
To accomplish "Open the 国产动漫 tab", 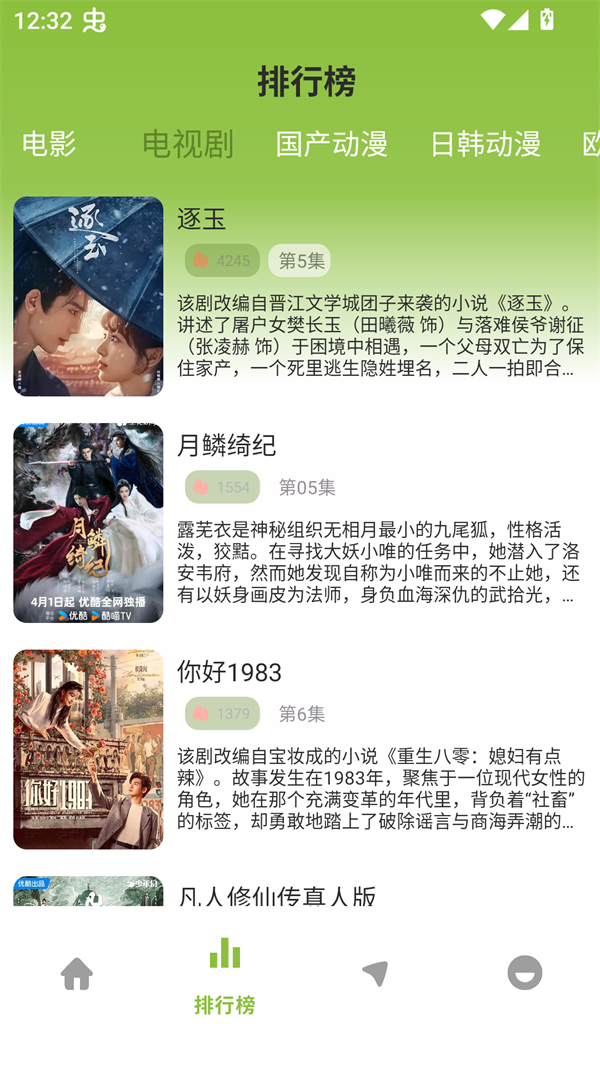I will pyautogui.click(x=331, y=144).
